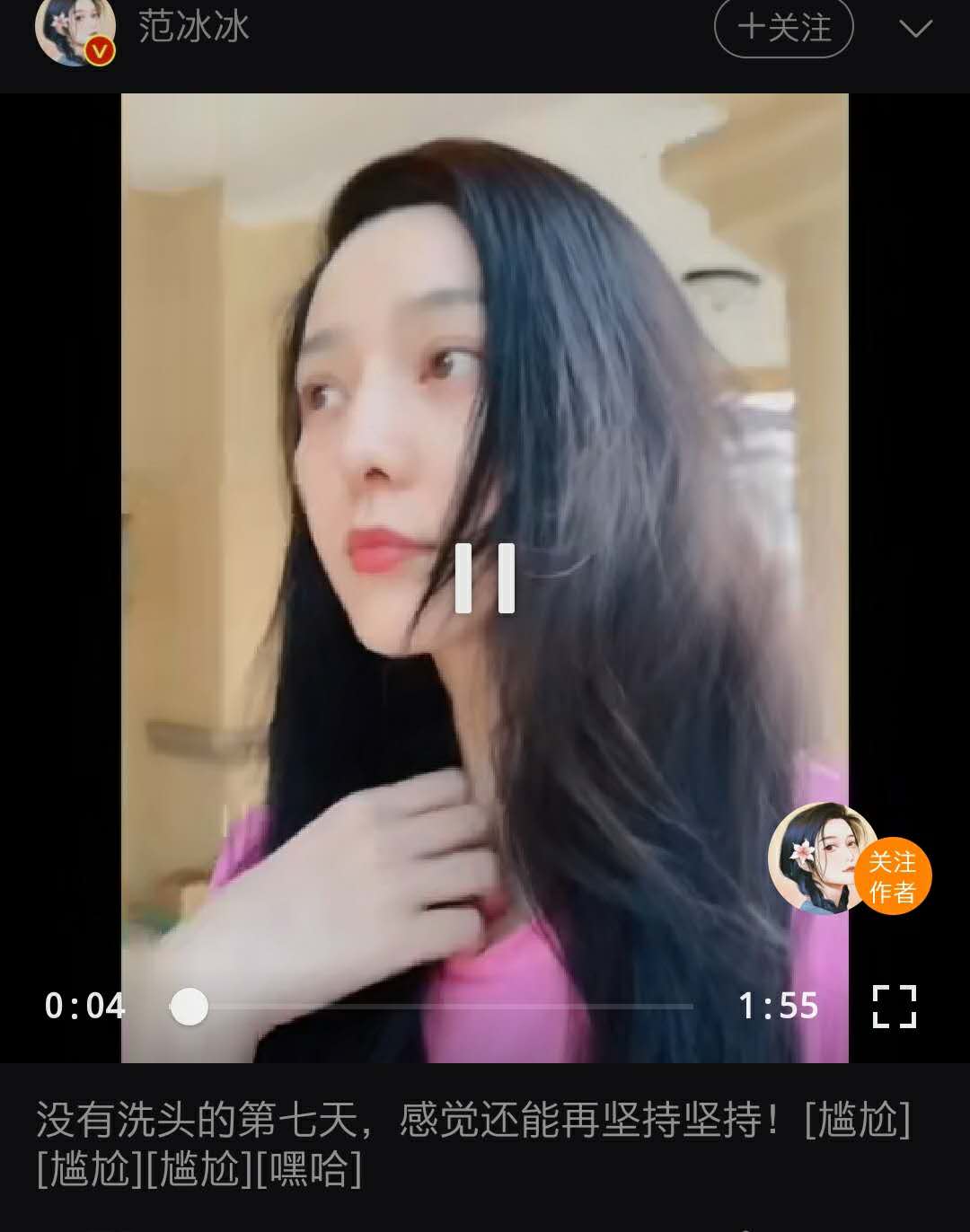
Task: Collapse the post via the chevron
Action: click(916, 27)
